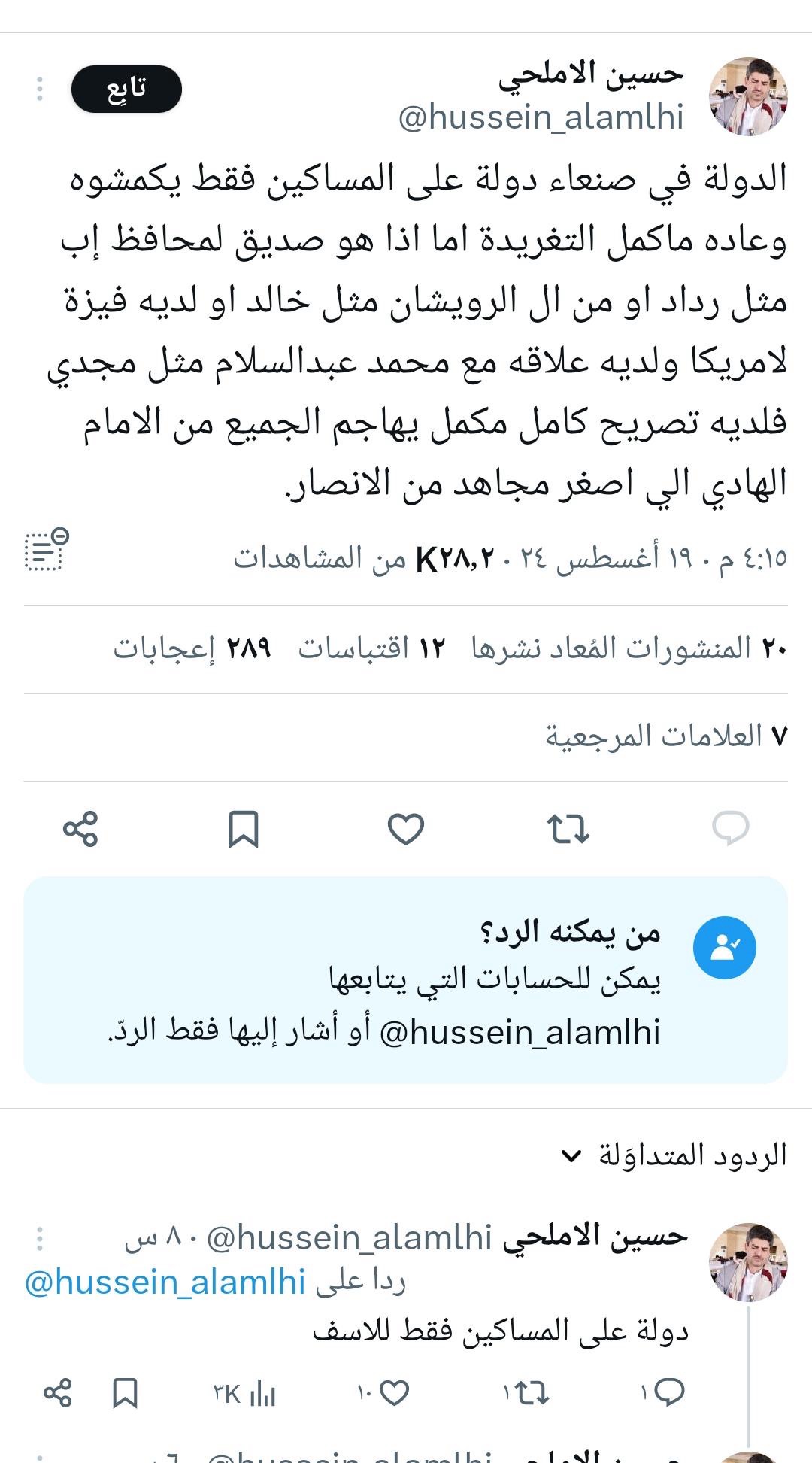View the 12 quotes list
Image resolution: width=812 pixels, height=1463 pixels.
click(x=372, y=648)
